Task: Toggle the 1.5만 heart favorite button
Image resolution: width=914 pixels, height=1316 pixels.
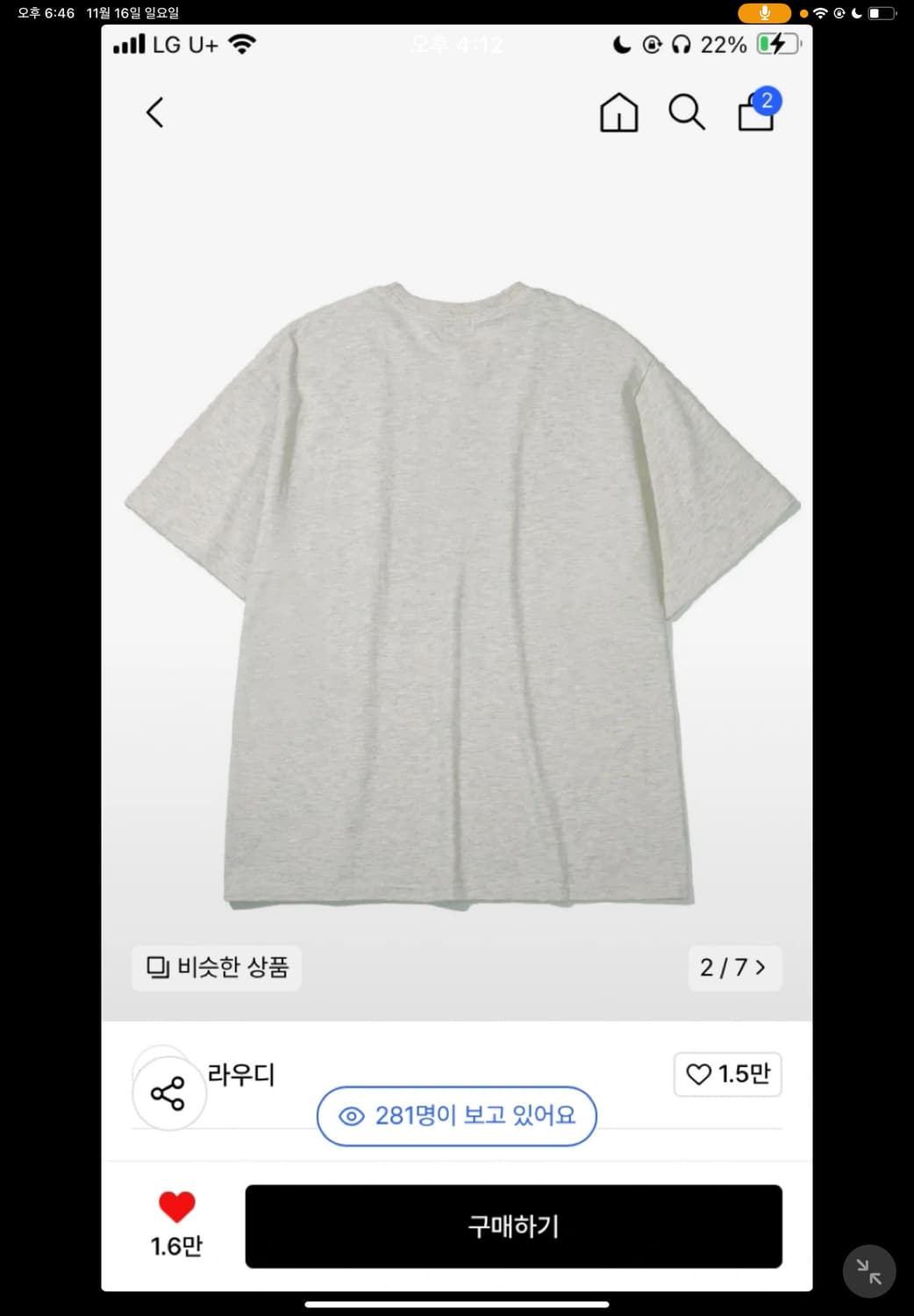Action: click(726, 1074)
